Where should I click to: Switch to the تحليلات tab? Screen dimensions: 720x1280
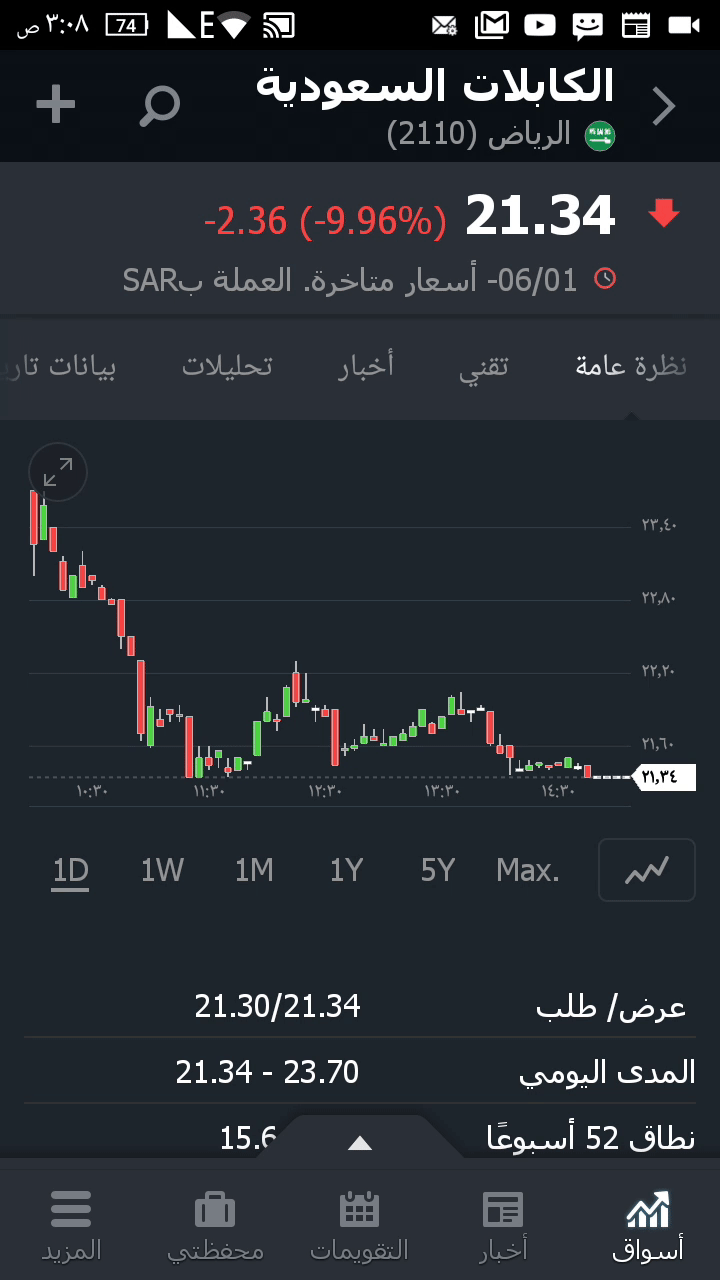tap(227, 366)
